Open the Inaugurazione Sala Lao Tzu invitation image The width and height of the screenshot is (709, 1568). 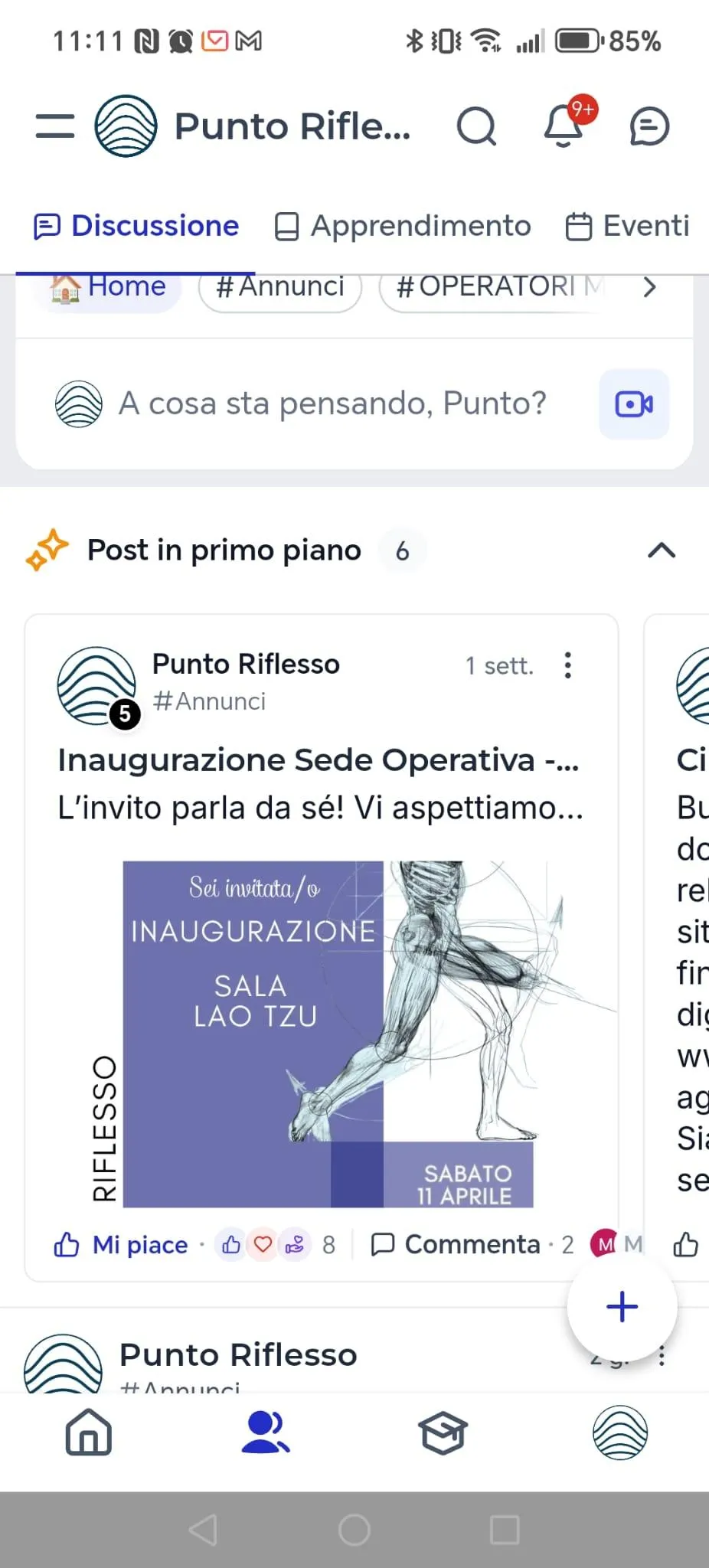click(328, 1034)
